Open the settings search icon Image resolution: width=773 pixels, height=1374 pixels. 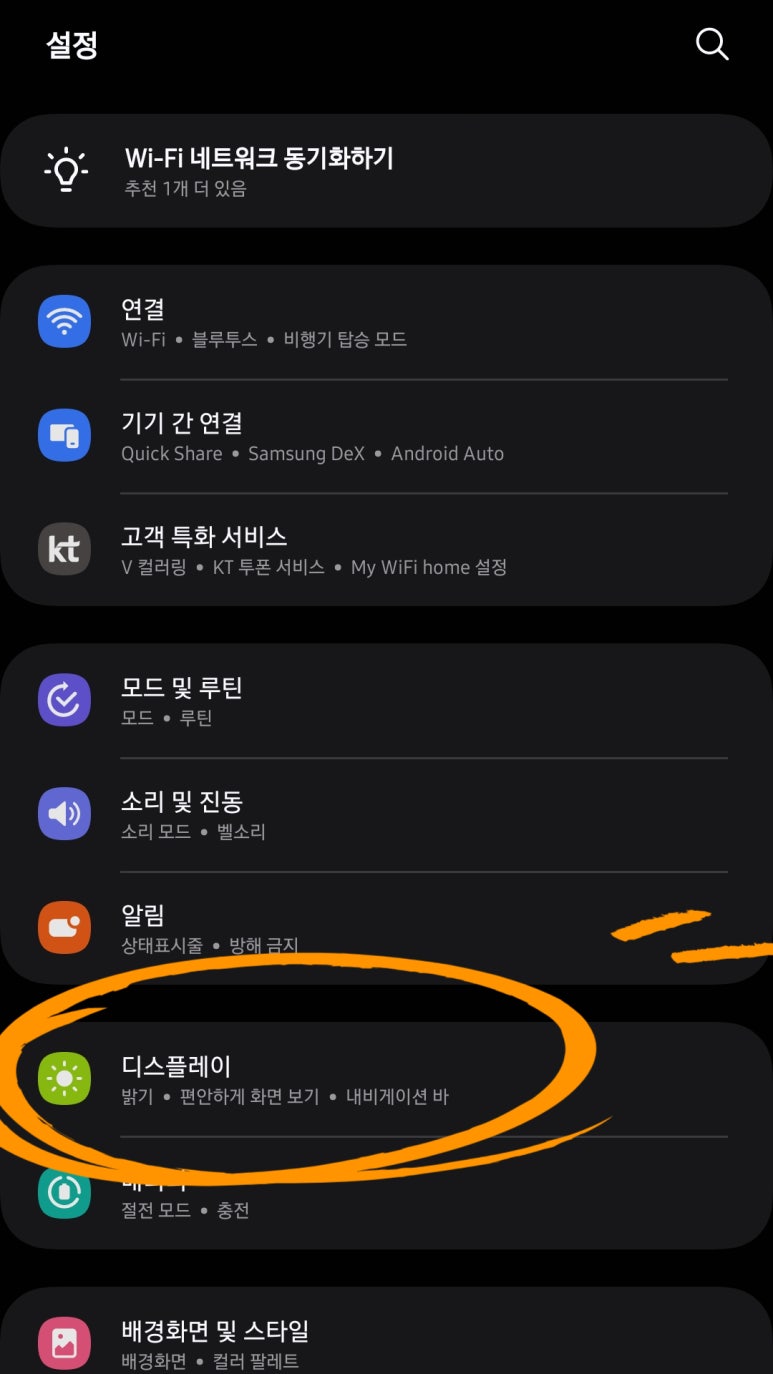[x=711, y=44]
